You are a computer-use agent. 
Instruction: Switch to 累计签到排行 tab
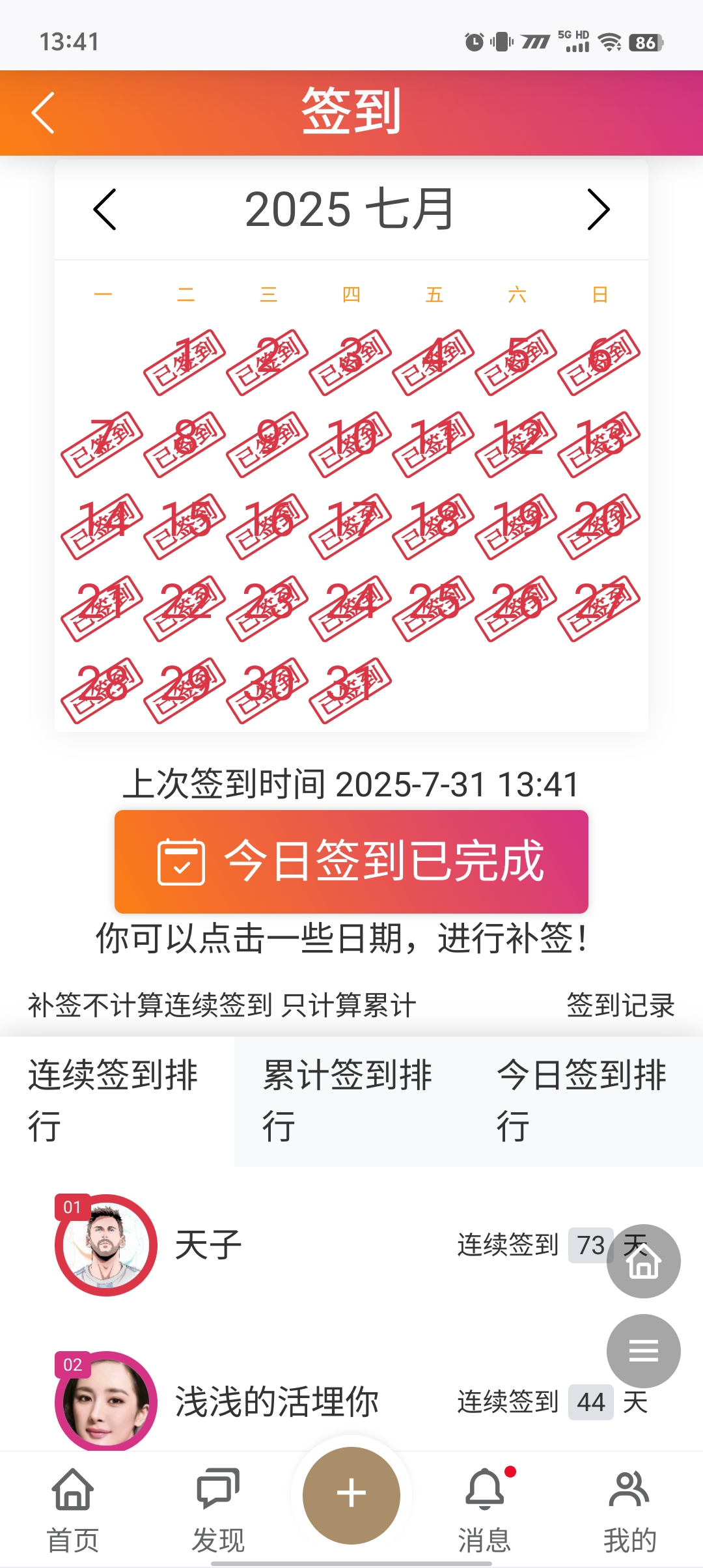click(x=350, y=1100)
